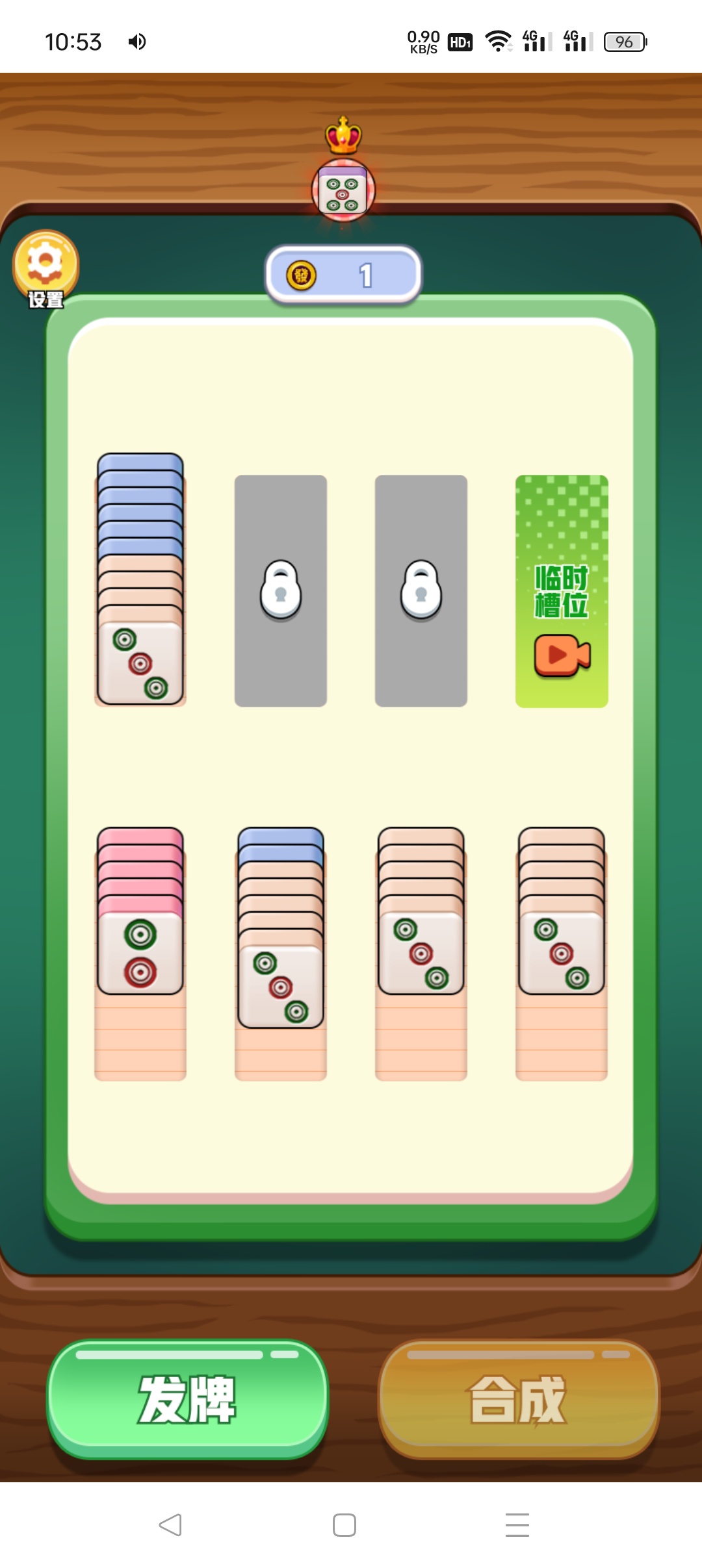Open the 设置 settings gear
This screenshot has height=1568, width=702.
(45, 268)
